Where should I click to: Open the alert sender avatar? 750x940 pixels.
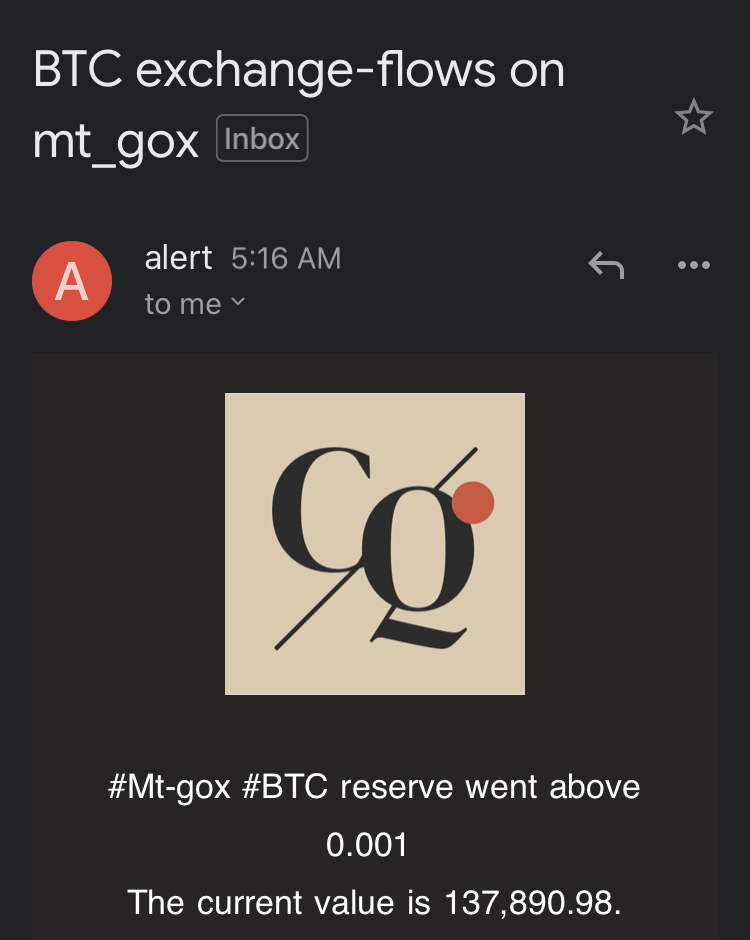pos(72,281)
